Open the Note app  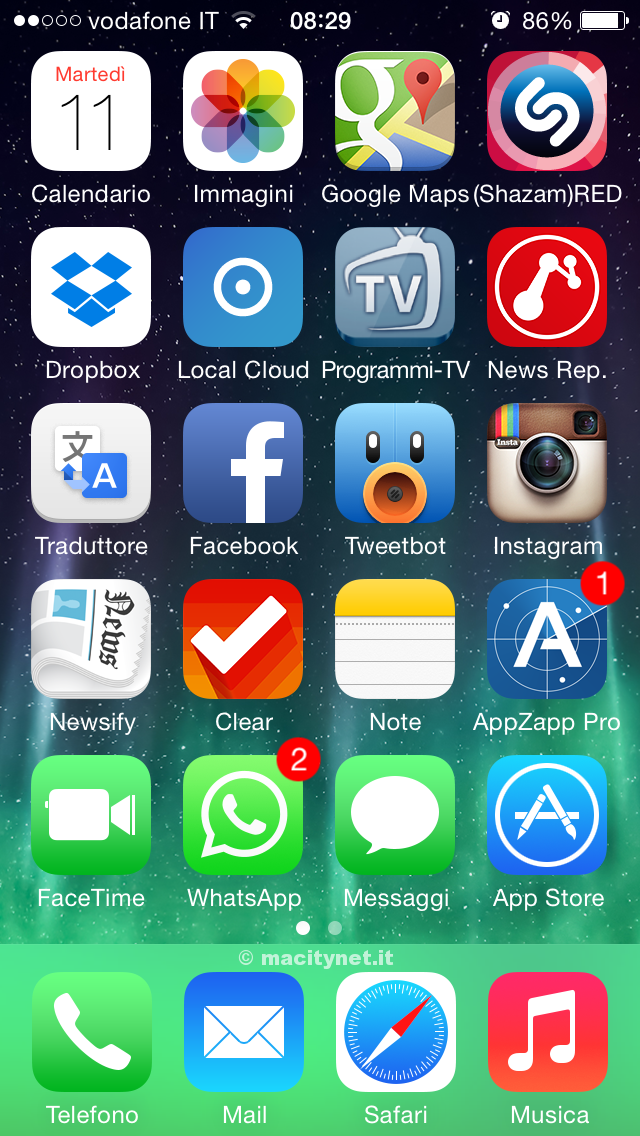(395, 639)
